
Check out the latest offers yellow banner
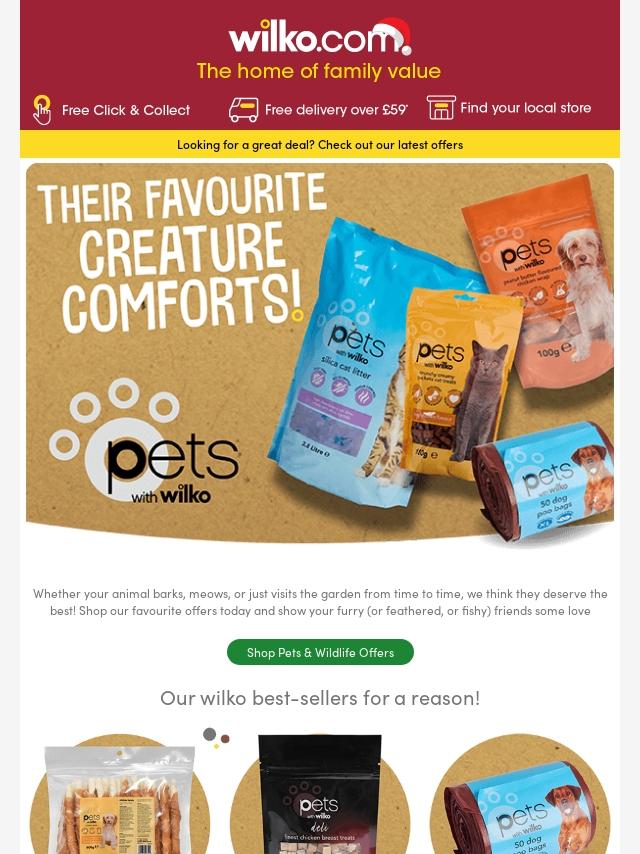[x=320, y=145]
